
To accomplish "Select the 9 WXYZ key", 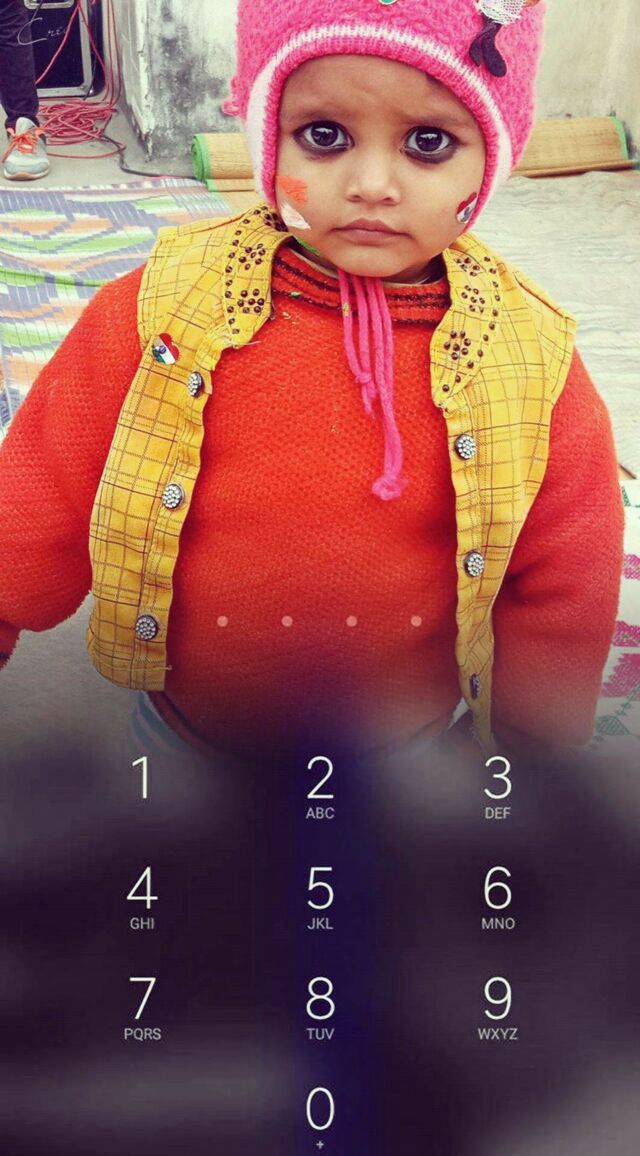I will pyautogui.click(x=497, y=1007).
